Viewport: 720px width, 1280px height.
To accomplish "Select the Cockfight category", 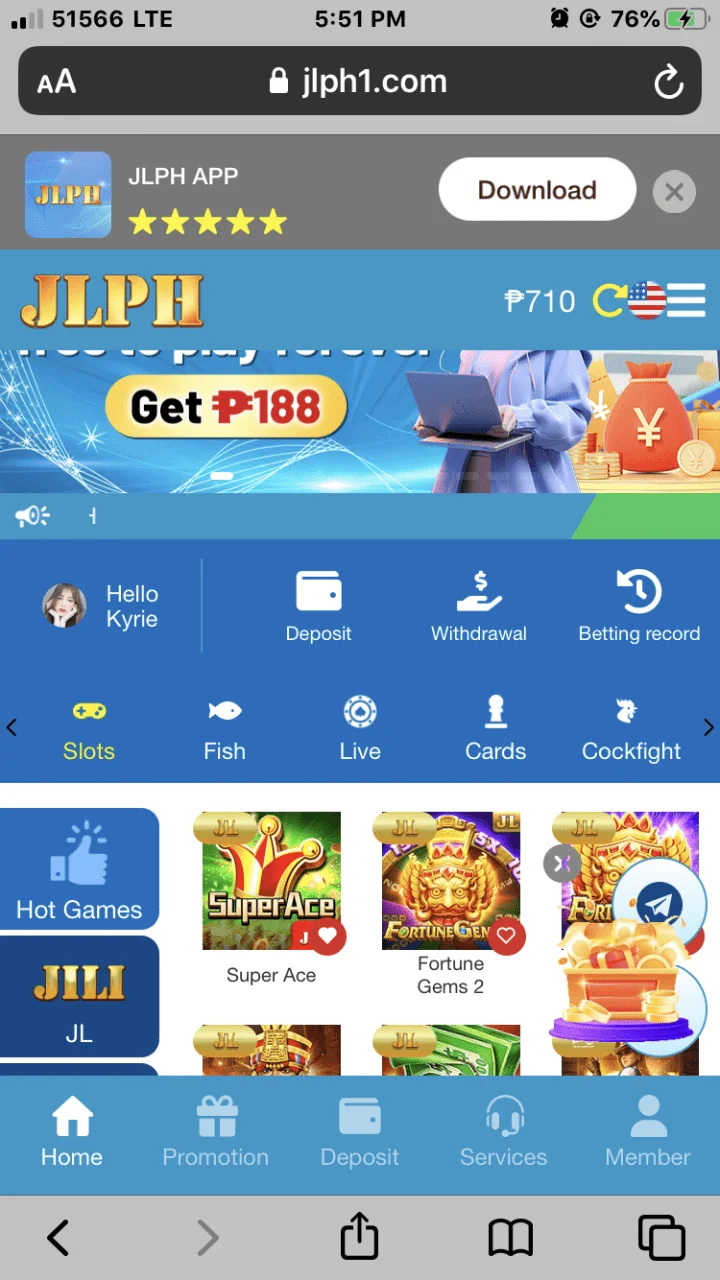I will pyautogui.click(x=631, y=731).
